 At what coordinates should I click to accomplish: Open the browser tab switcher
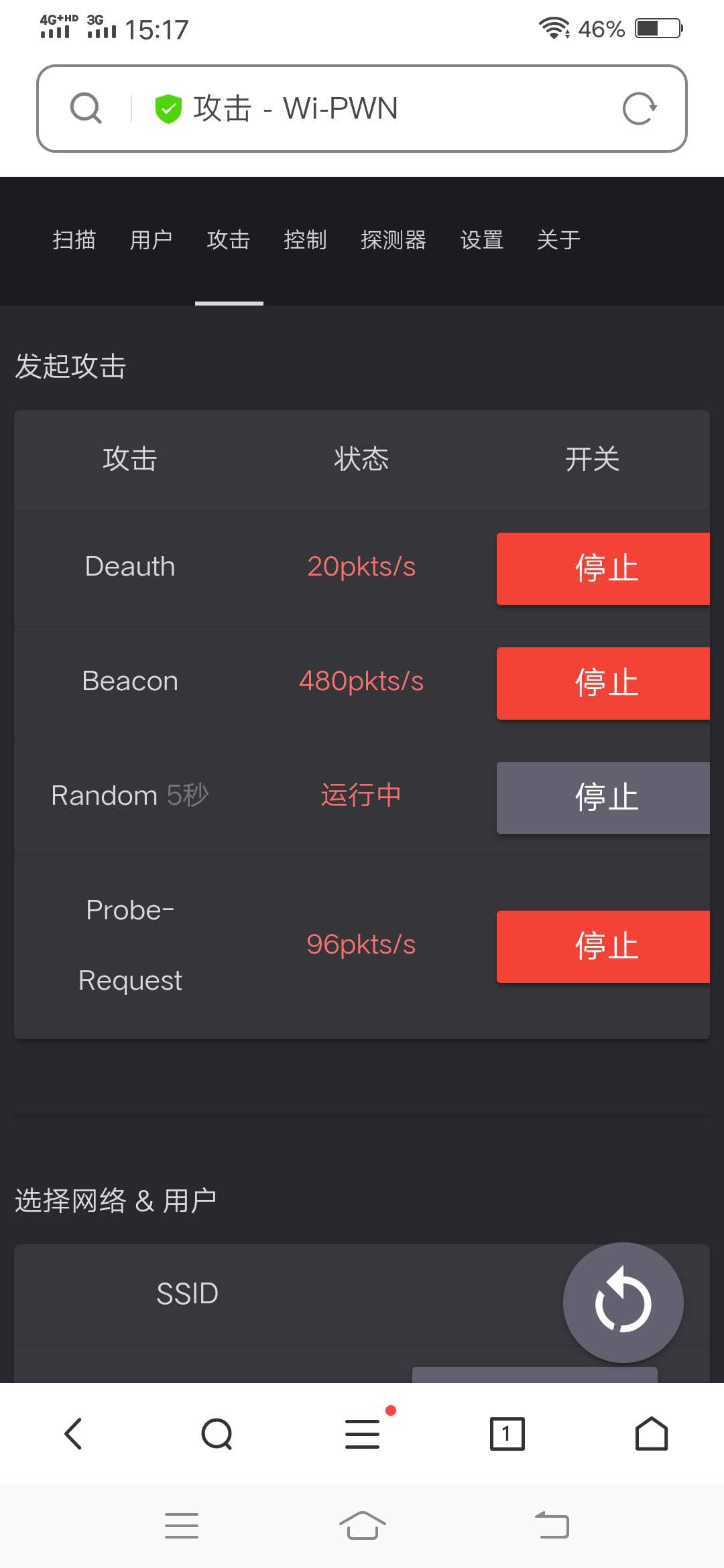[x=507, y=1434]
